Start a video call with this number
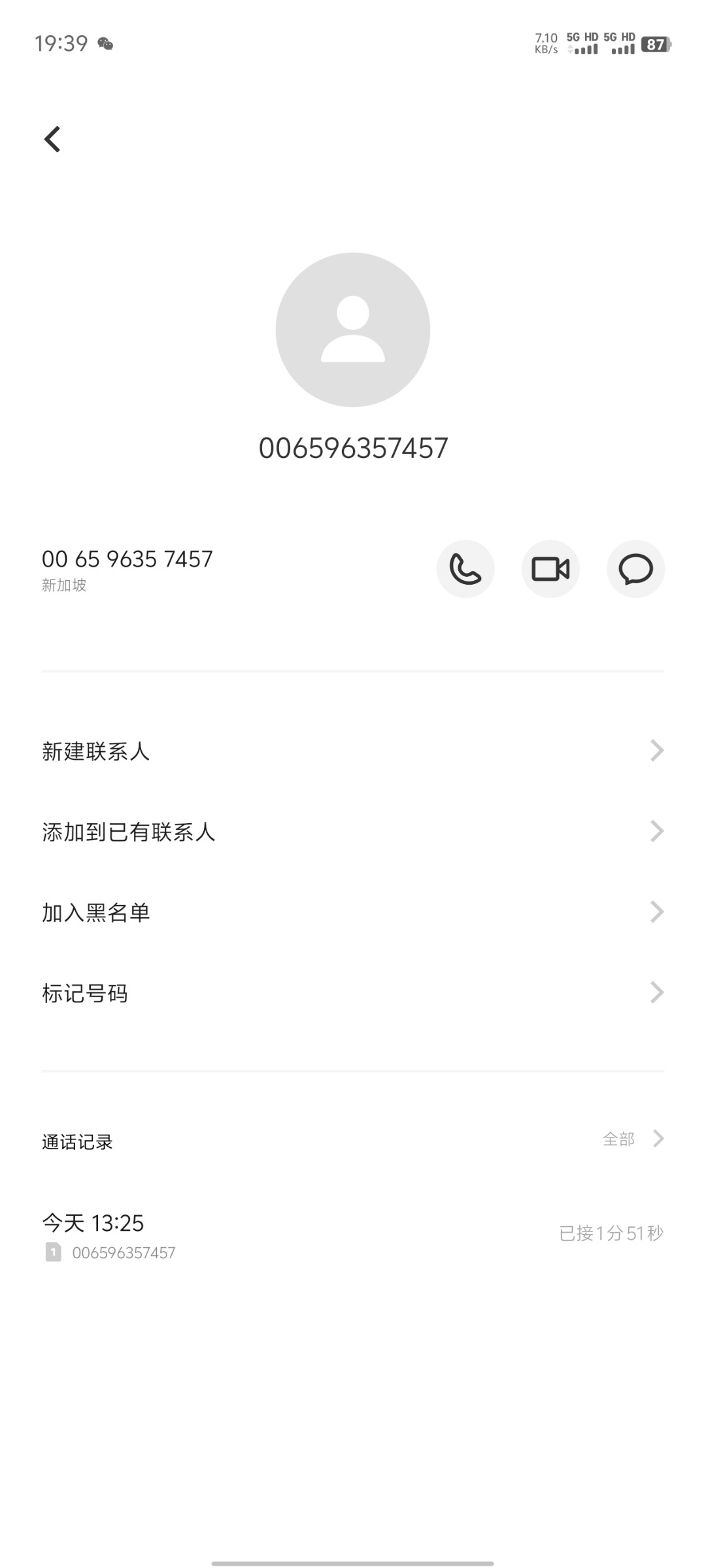The height and width of the screenshot is (1568, 706). 550,569
